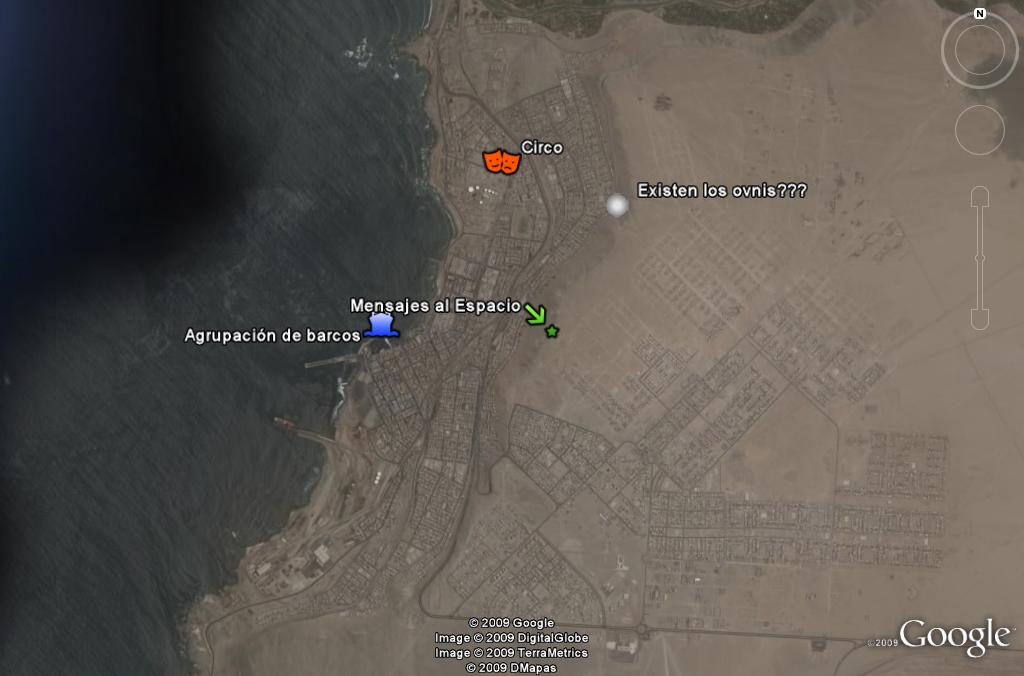Open the 'Existen los ovnis???' placemark

tap(617, 206)
